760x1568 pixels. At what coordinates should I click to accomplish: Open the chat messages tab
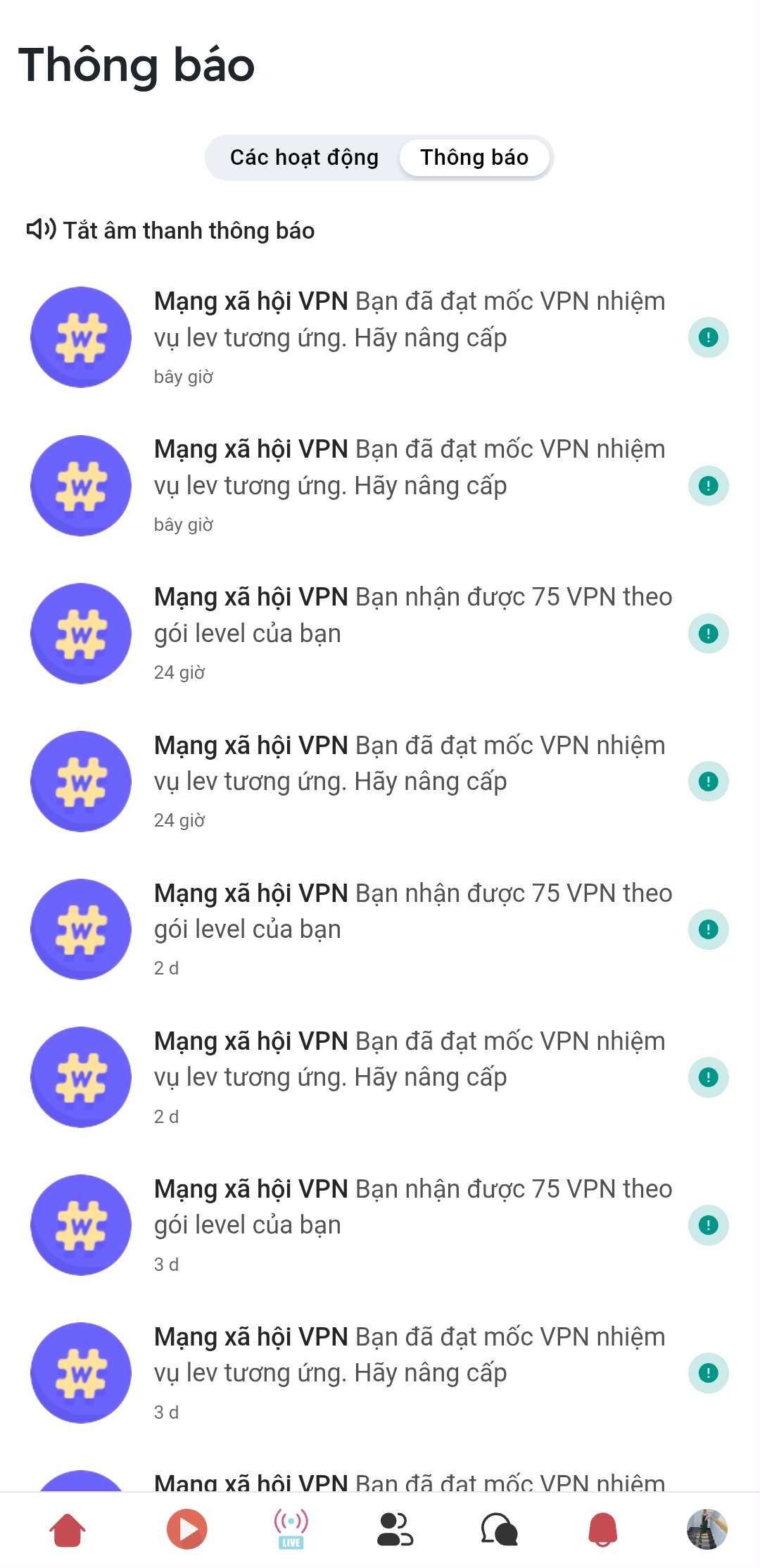[499, 1529]
